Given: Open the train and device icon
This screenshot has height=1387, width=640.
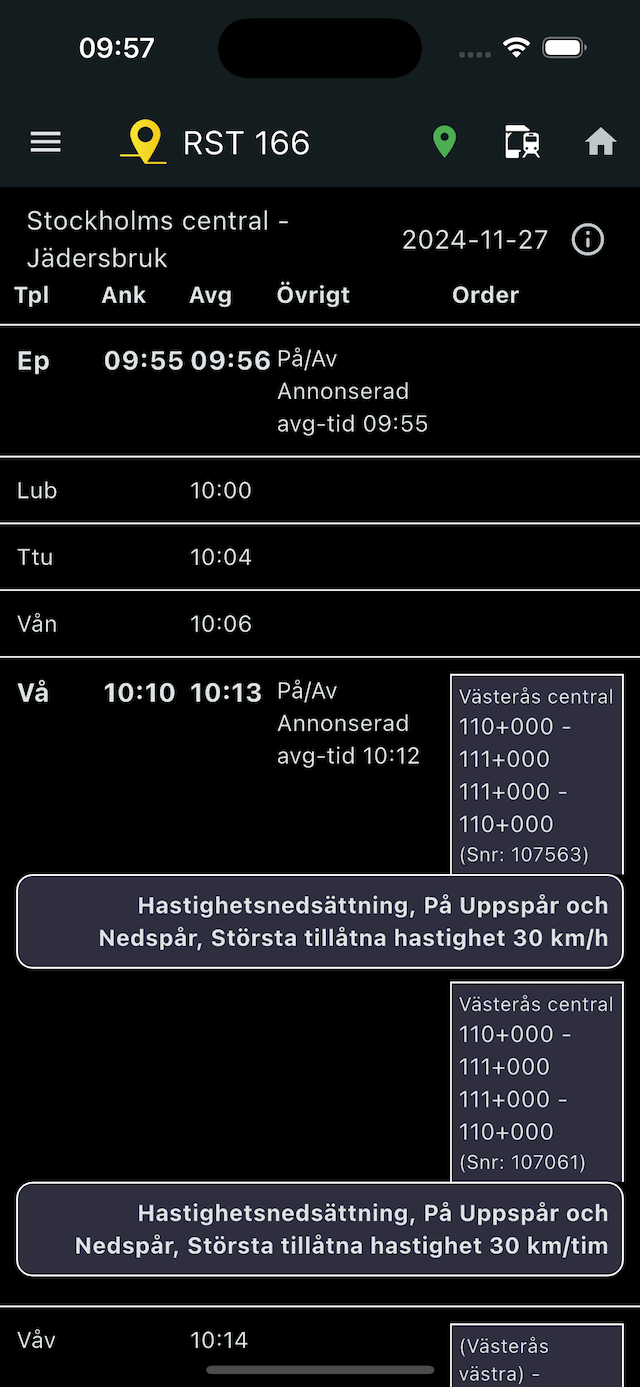Looking at the screenshot, I should tap(522, 142).
